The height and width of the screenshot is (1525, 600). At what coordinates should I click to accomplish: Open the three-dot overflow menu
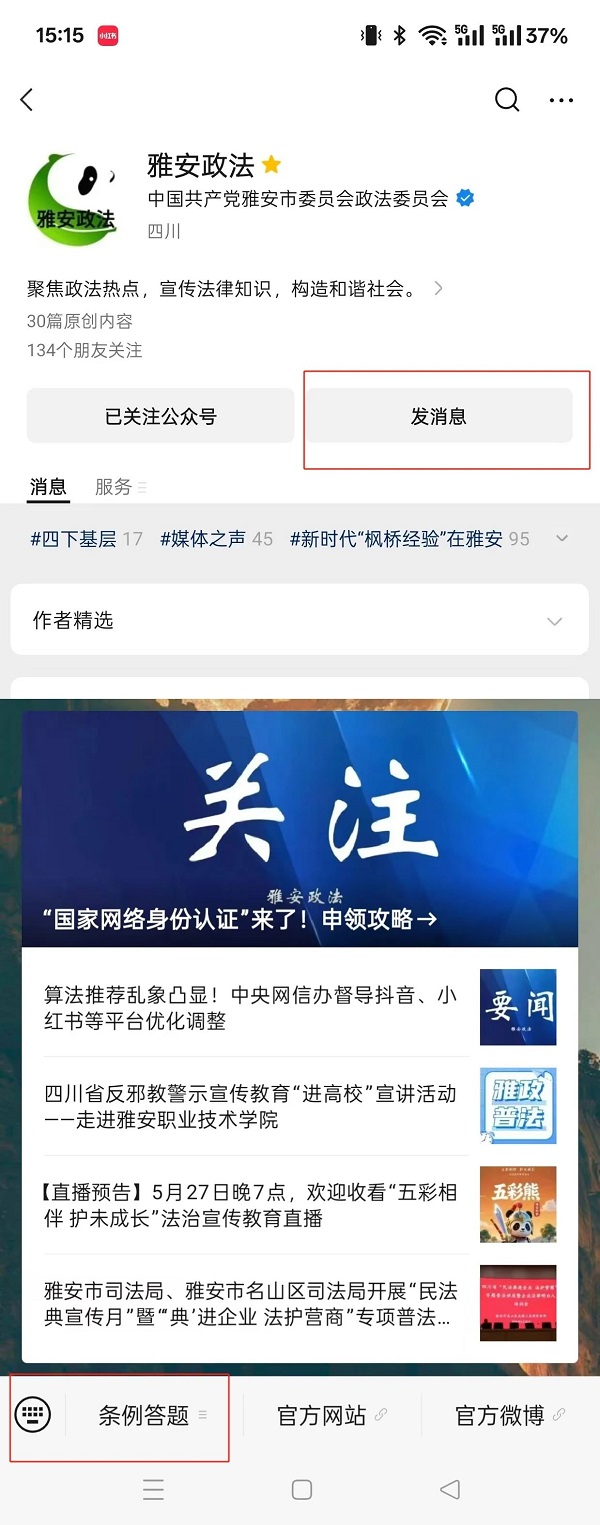pyautogui.click(x=562, y=100)
